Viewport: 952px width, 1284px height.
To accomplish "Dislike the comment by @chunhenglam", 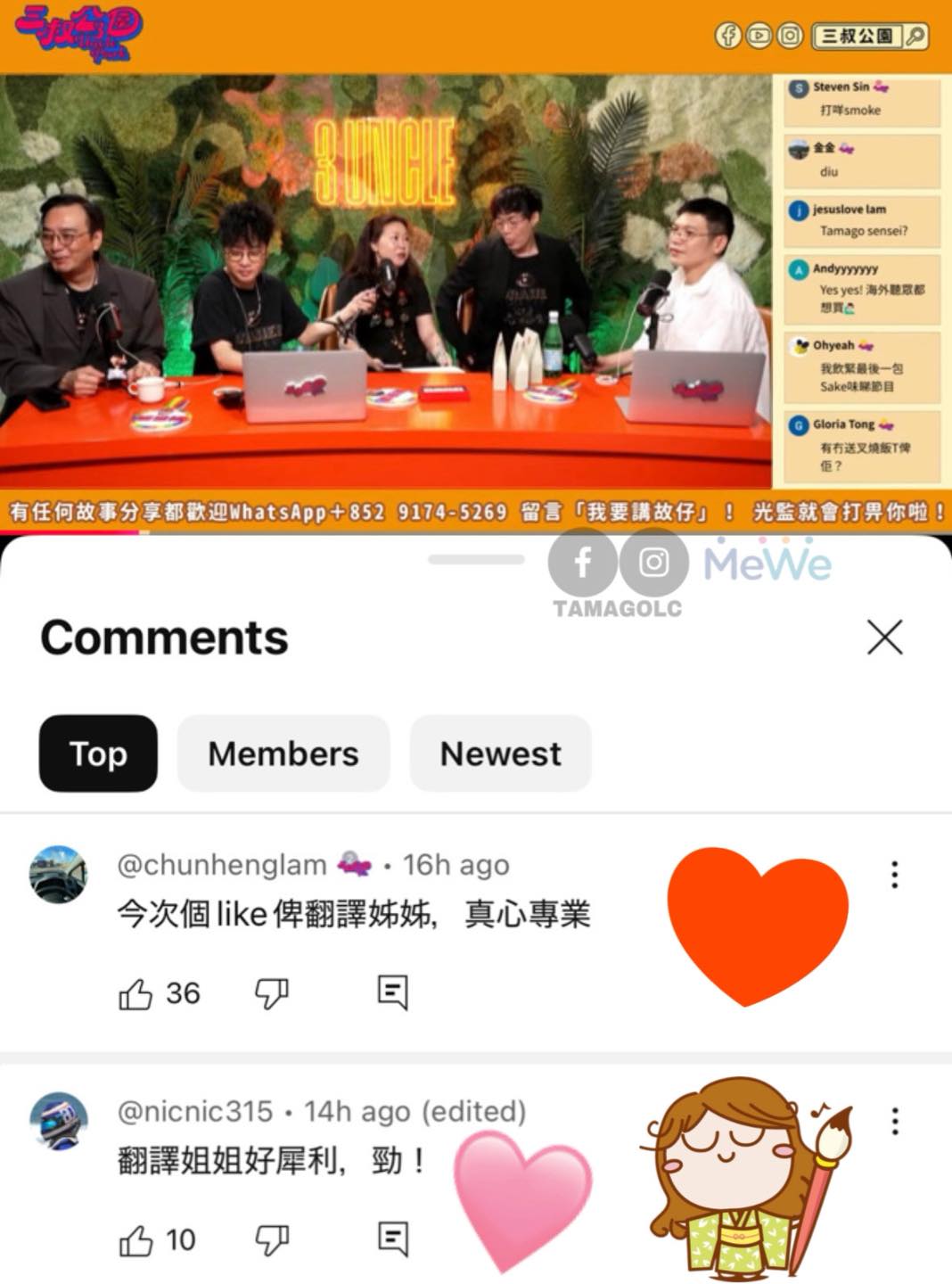I will click(x=272, y=992).
